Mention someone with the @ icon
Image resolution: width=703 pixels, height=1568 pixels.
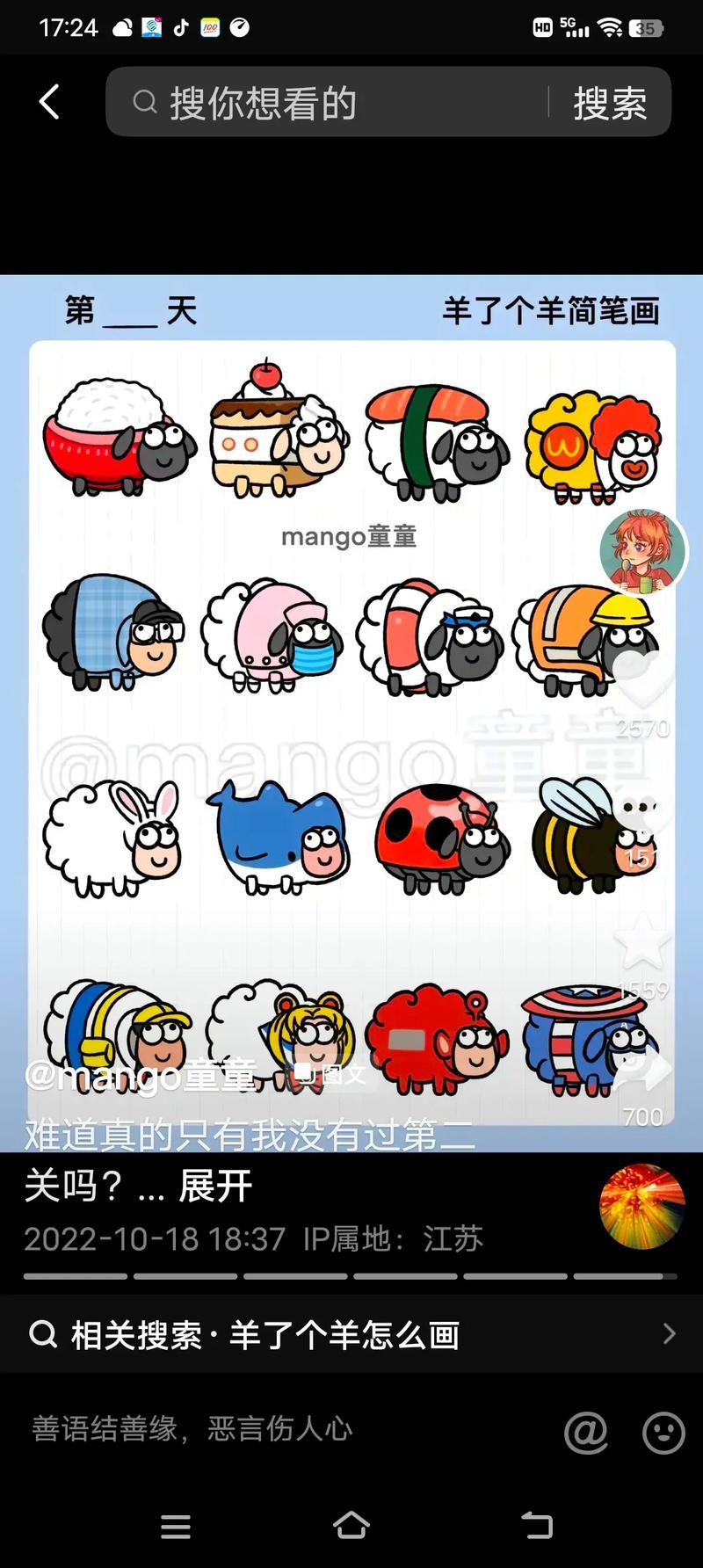[586, 1433]
